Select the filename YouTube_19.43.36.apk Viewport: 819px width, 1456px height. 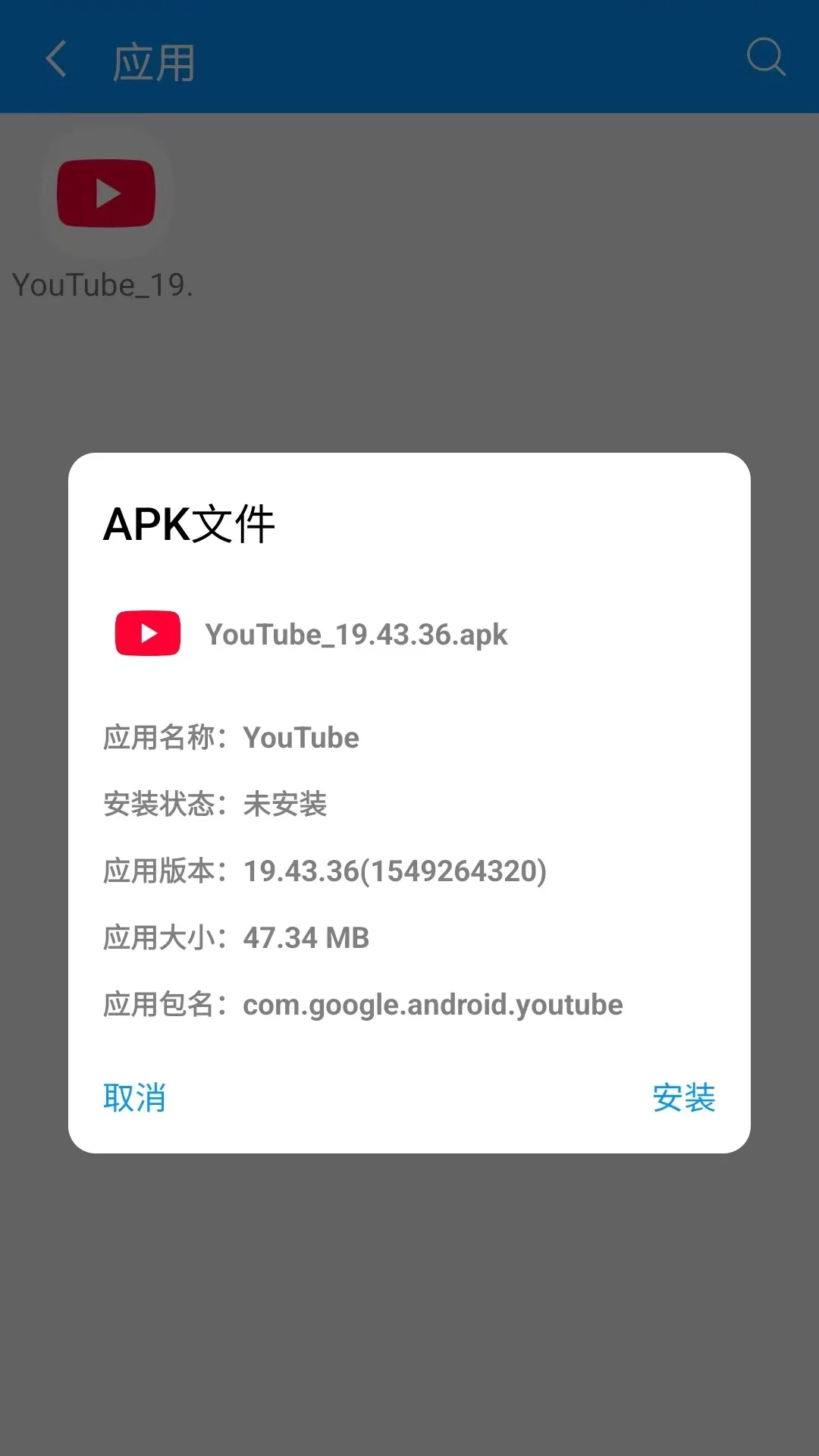[x=356, y=634]
